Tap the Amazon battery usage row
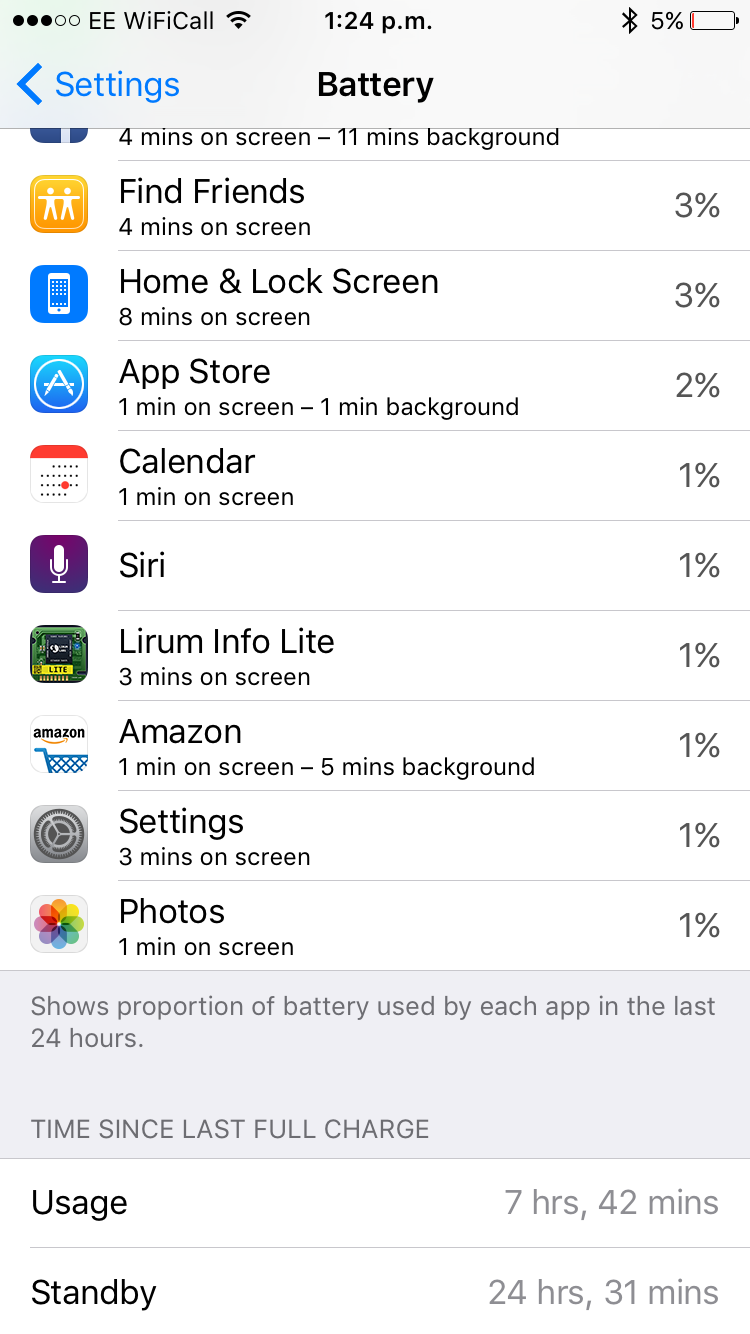Screen dimensions: 750x1334 pos(375,746)
